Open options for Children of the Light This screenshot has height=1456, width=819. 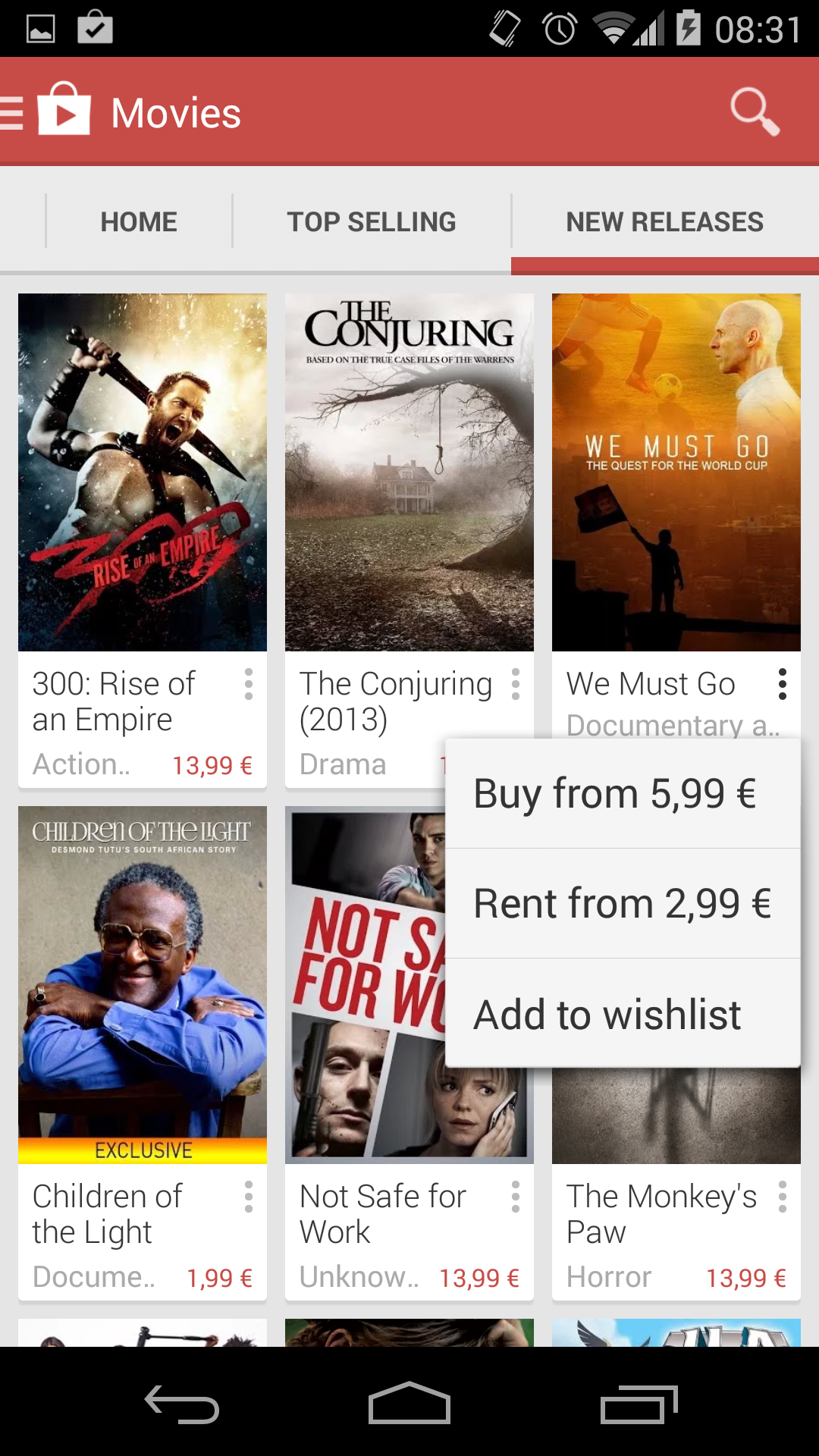pos(249,1197)
